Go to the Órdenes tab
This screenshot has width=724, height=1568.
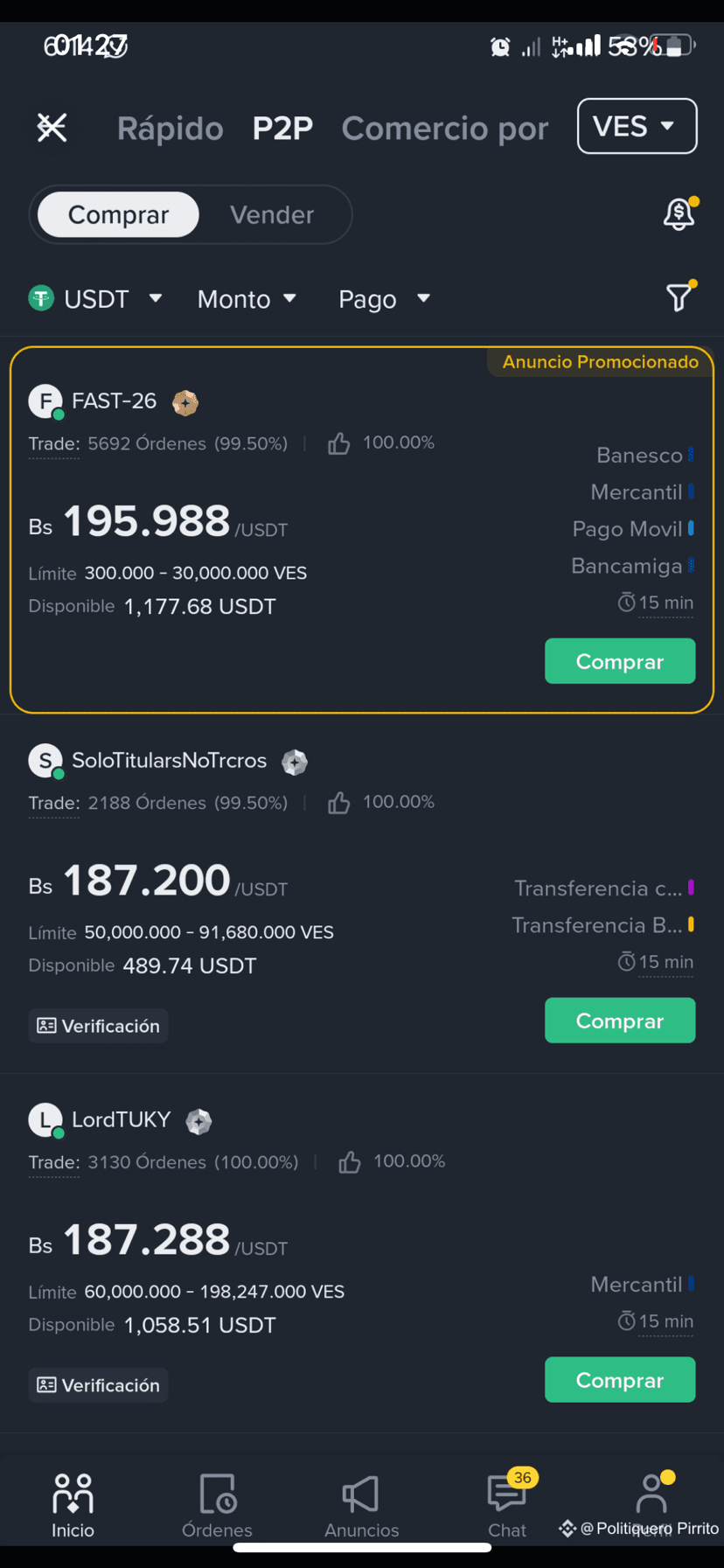217,1506
